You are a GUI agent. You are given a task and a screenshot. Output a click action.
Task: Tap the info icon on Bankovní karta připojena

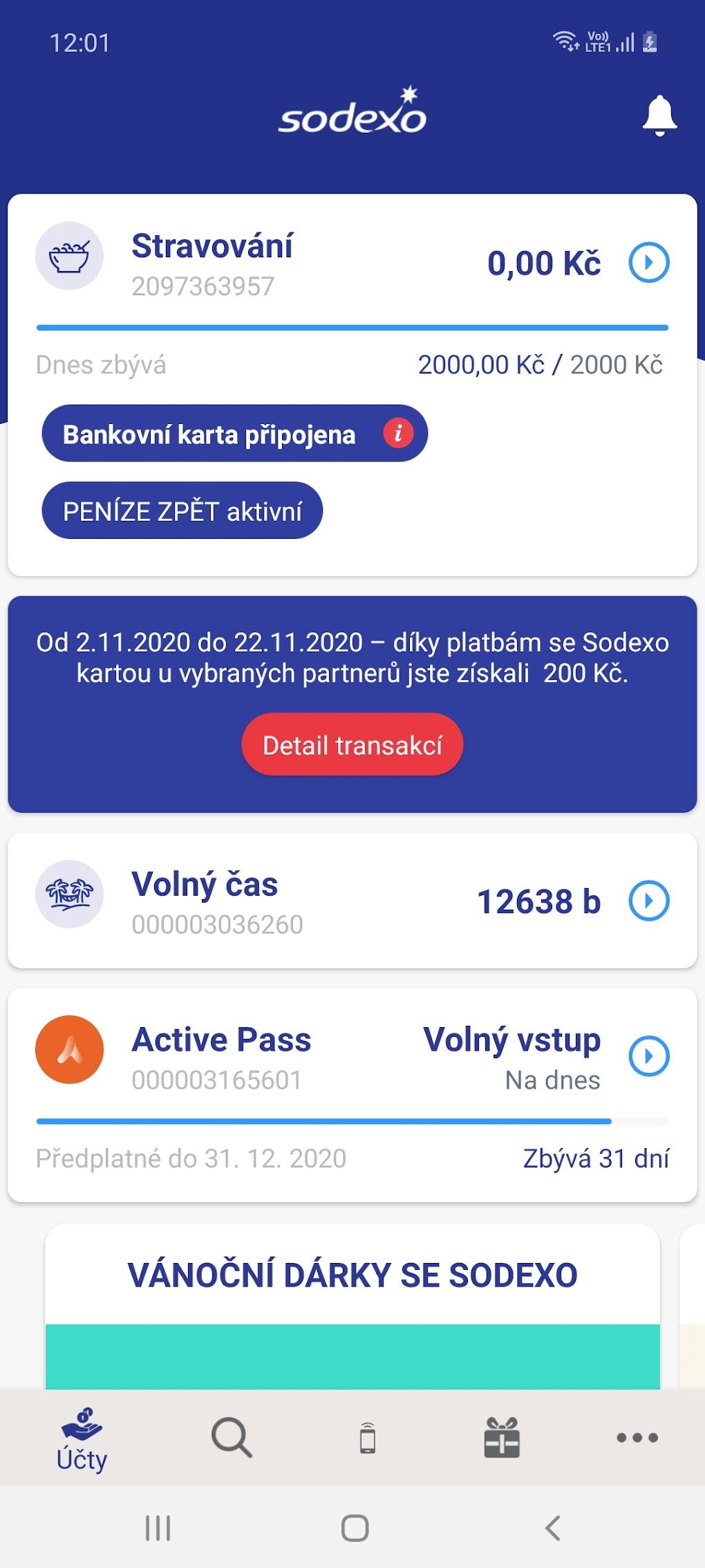397,434
